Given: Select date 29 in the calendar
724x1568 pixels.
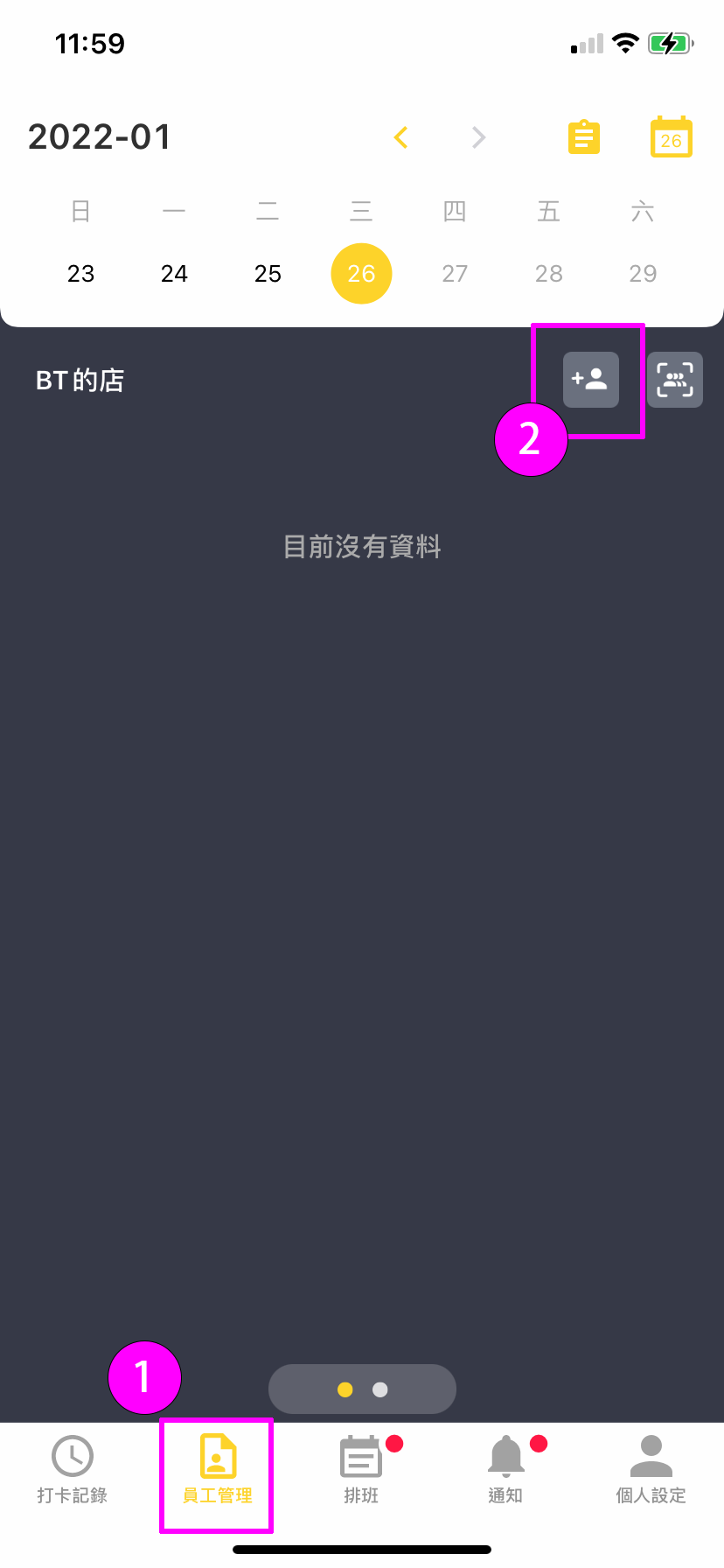Looking at the screenshot, I should pos(643,274).
